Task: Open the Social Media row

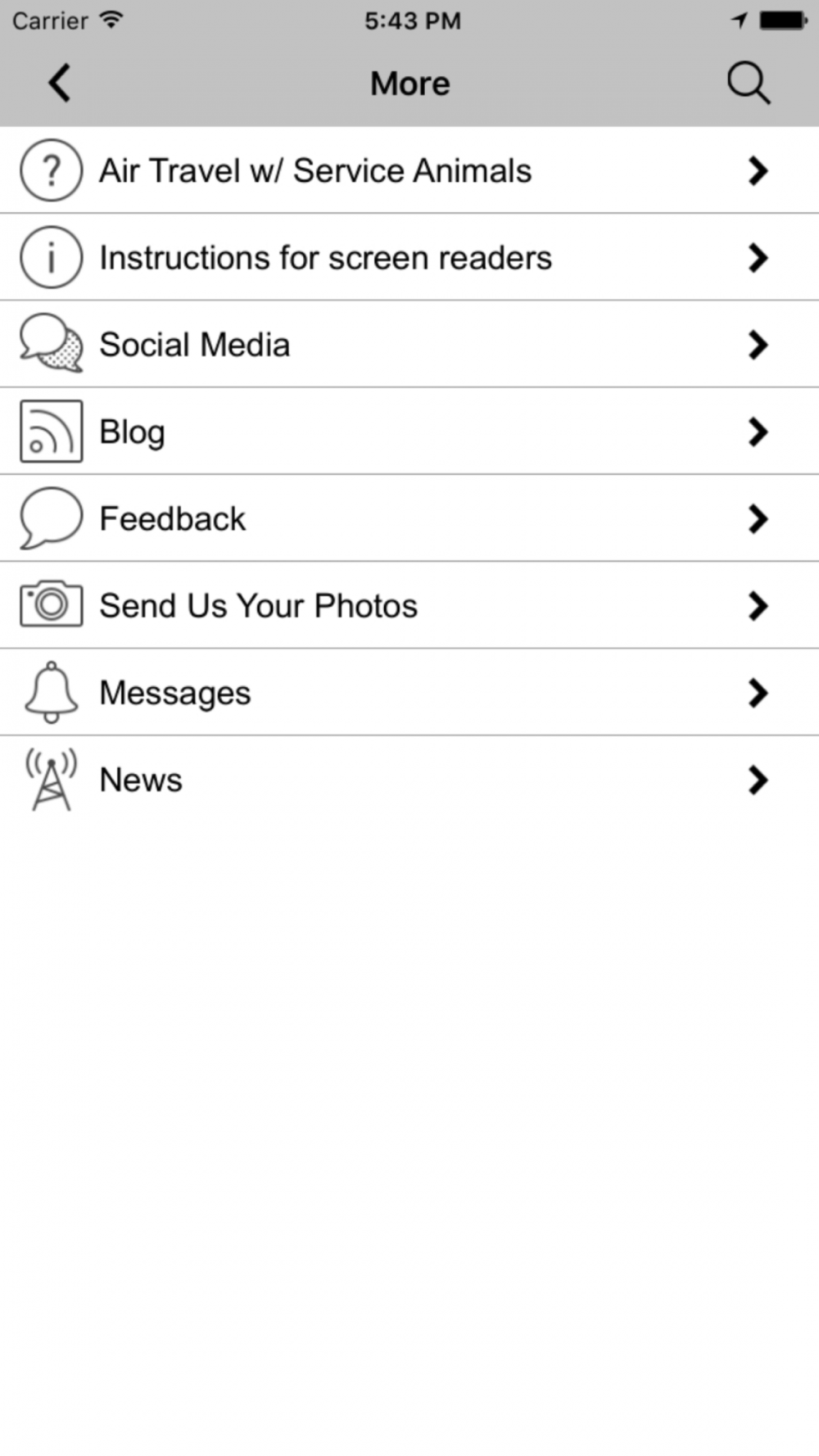Action: click(x=409, y=344)
